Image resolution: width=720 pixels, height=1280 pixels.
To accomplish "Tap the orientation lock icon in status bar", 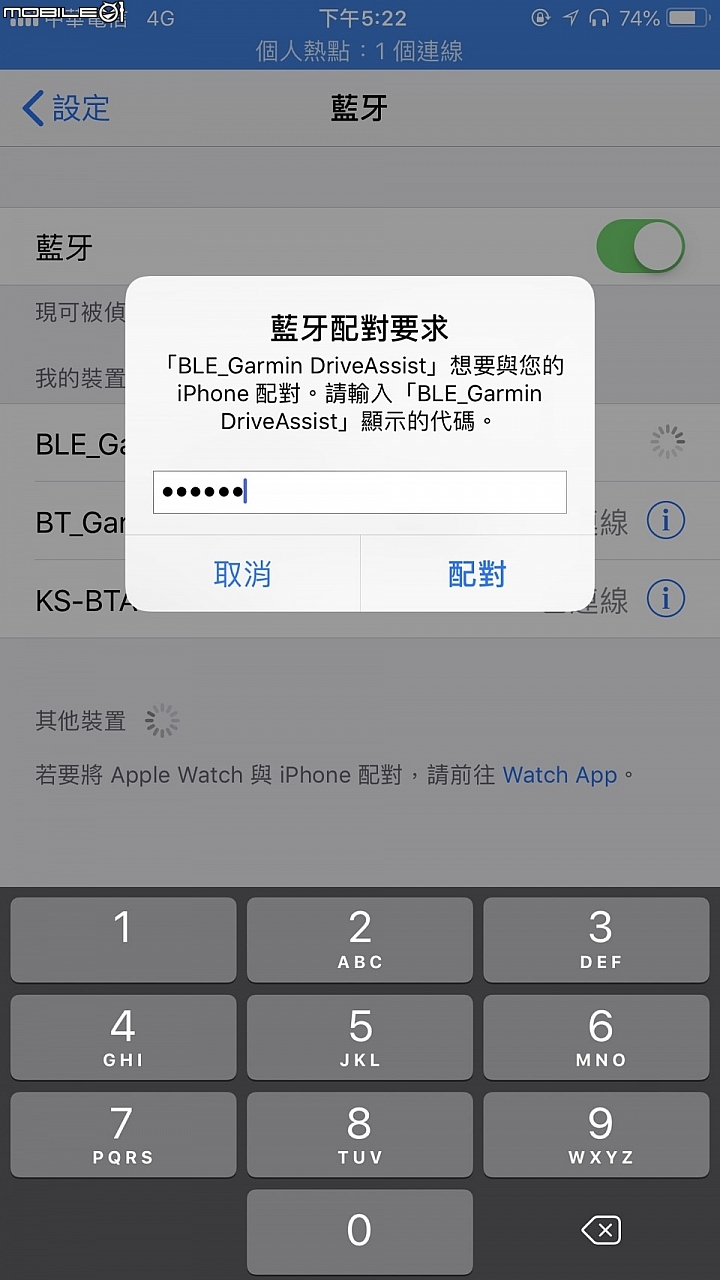I will [540, 16].
